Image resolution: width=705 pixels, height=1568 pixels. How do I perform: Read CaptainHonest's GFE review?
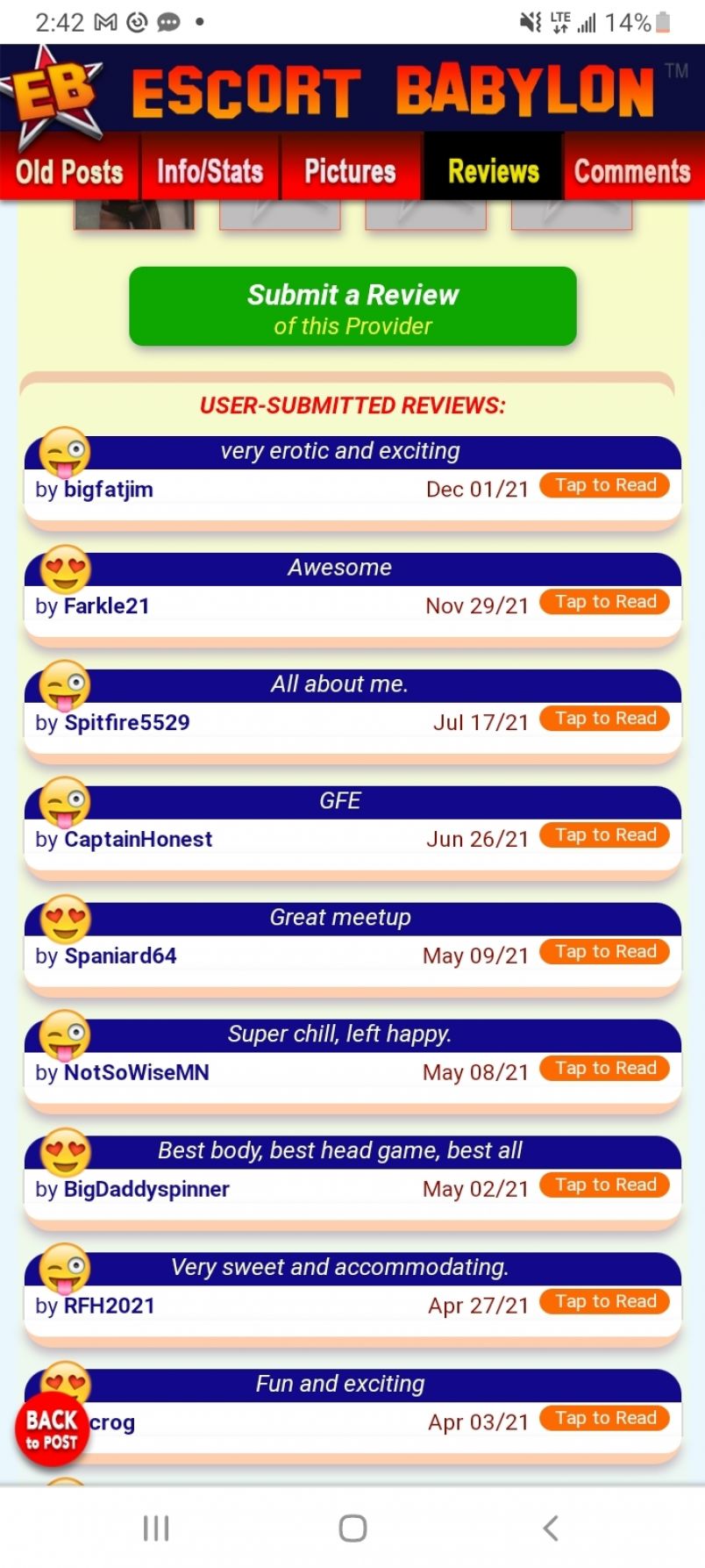pos(604,835)
